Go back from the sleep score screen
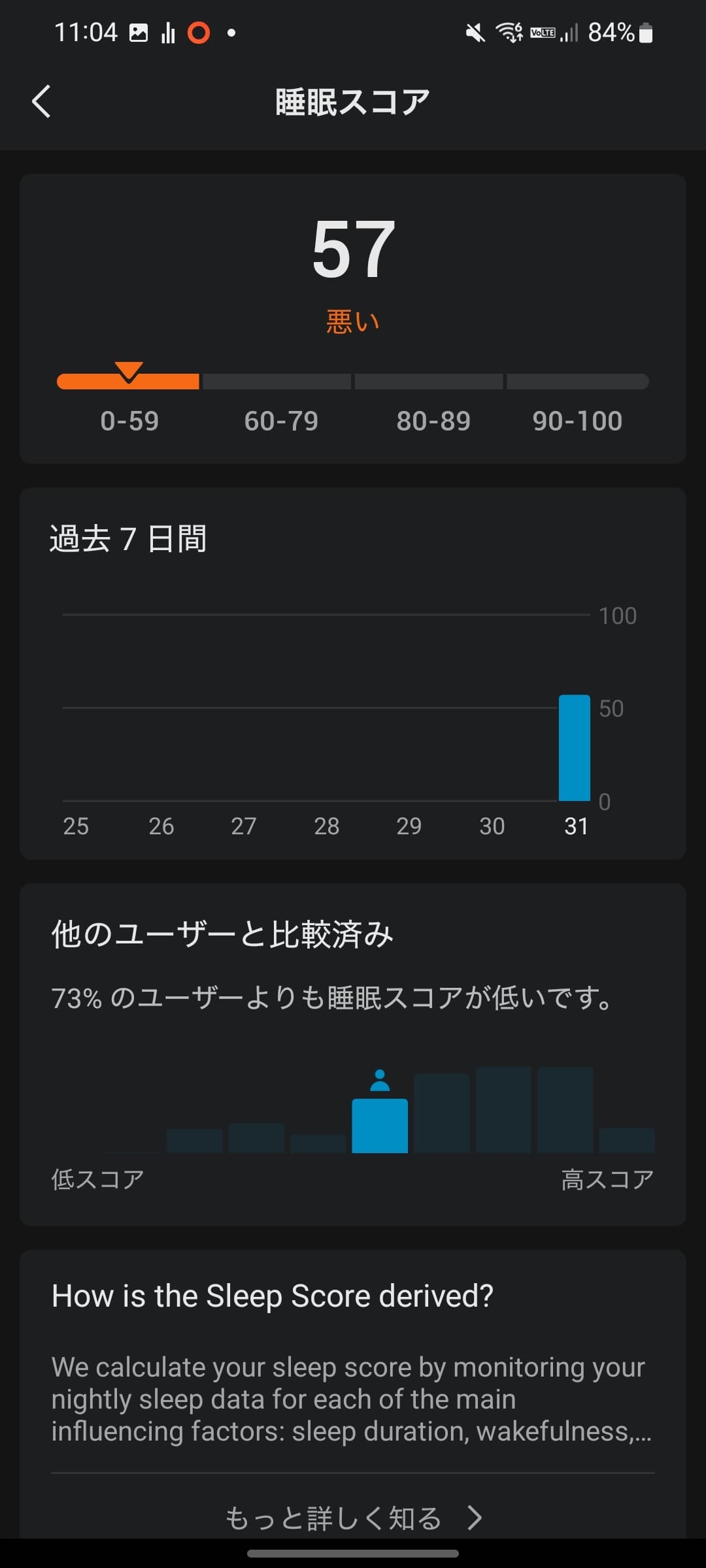The height and width of the screenshot is (1568, 706). (41, 102)
